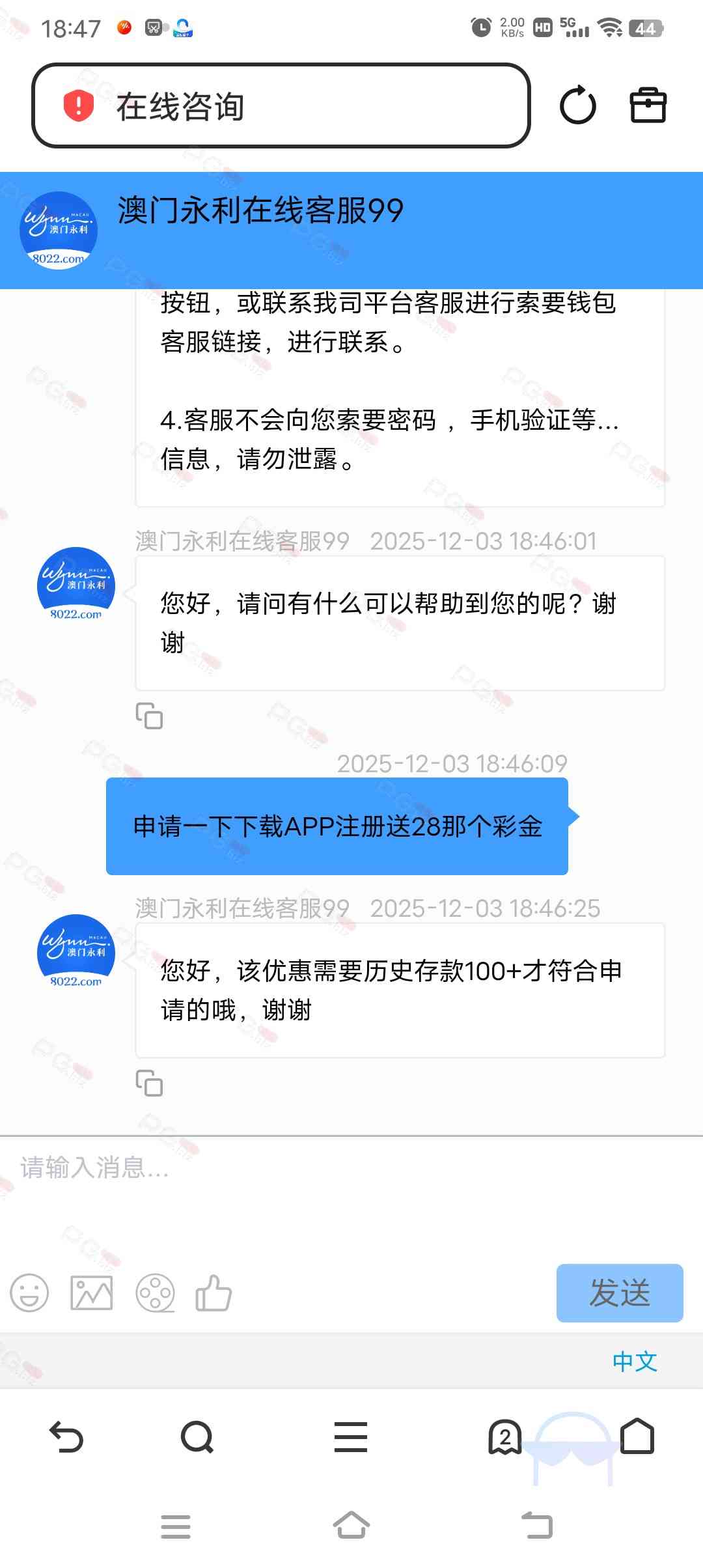The width and height of the screenshot is (703, 1568).
Task: Copy the 历史存款100+ reply message
Action: 149,1083
